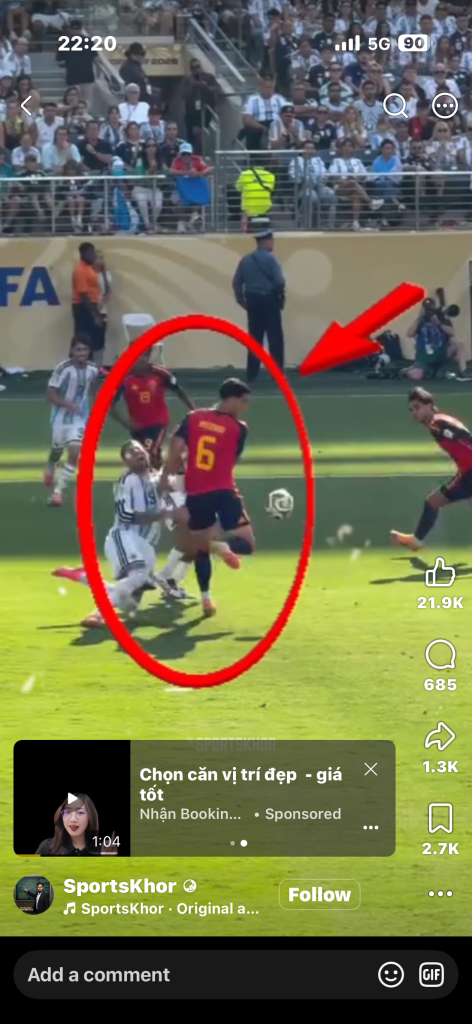Share this video

click(440, 736)
